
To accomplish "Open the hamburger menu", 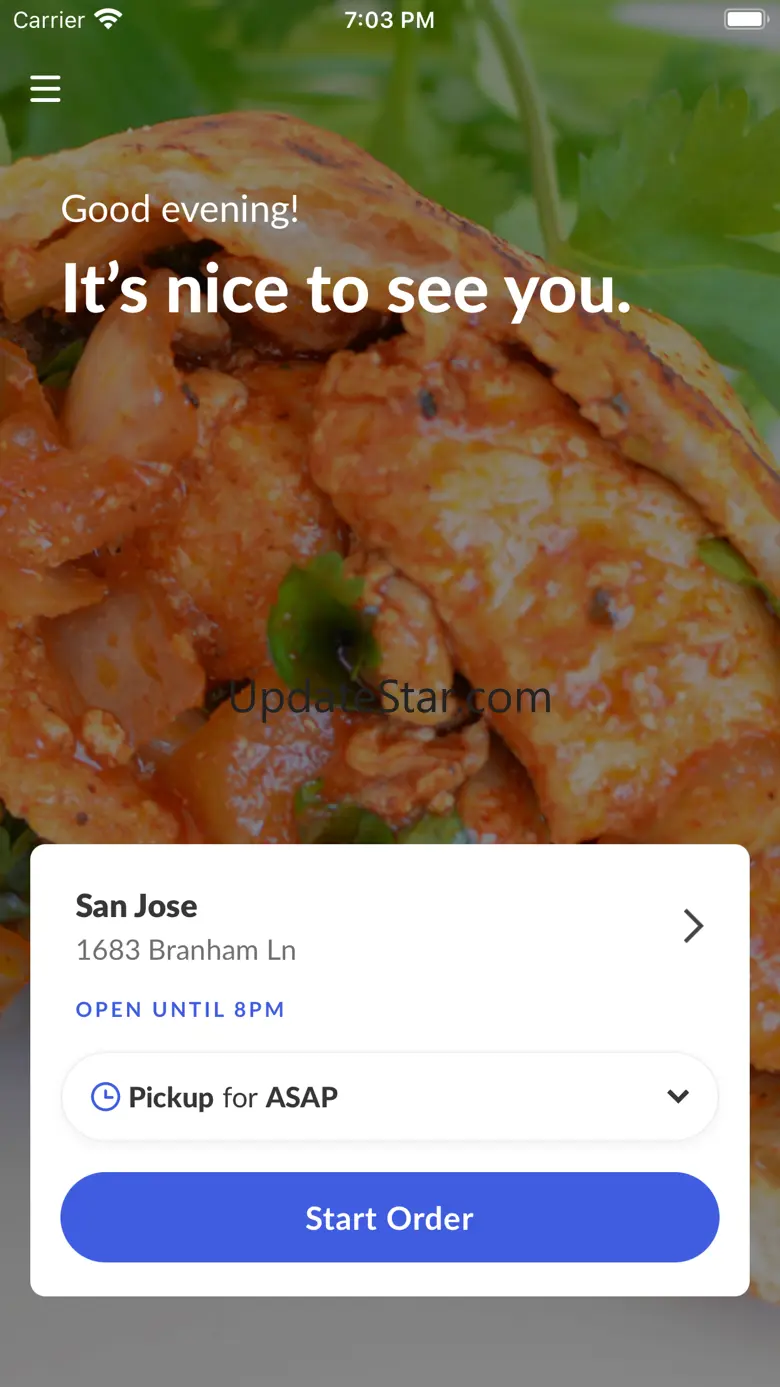I will click(45, 89).
